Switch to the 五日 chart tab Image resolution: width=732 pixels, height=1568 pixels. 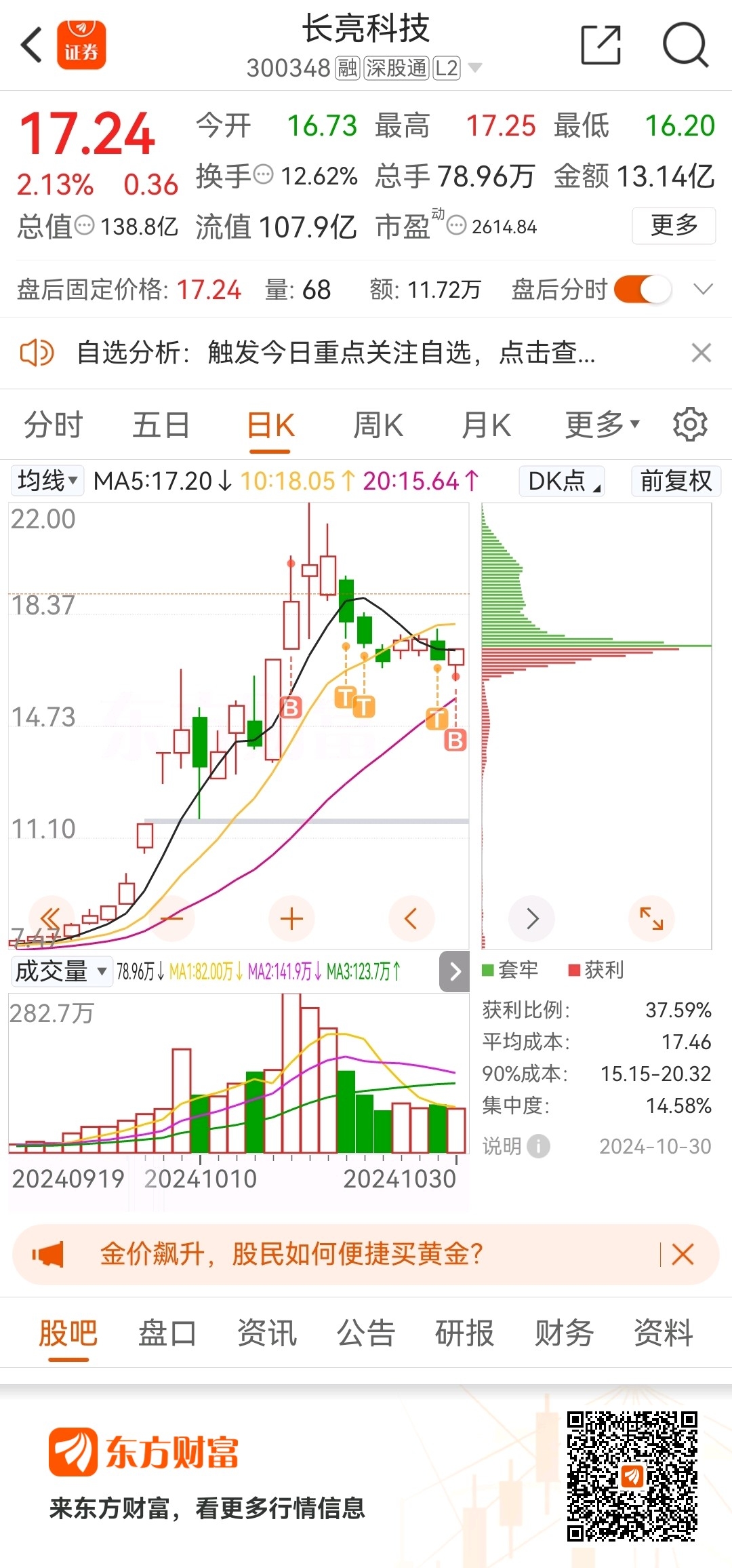pos(161,426)
